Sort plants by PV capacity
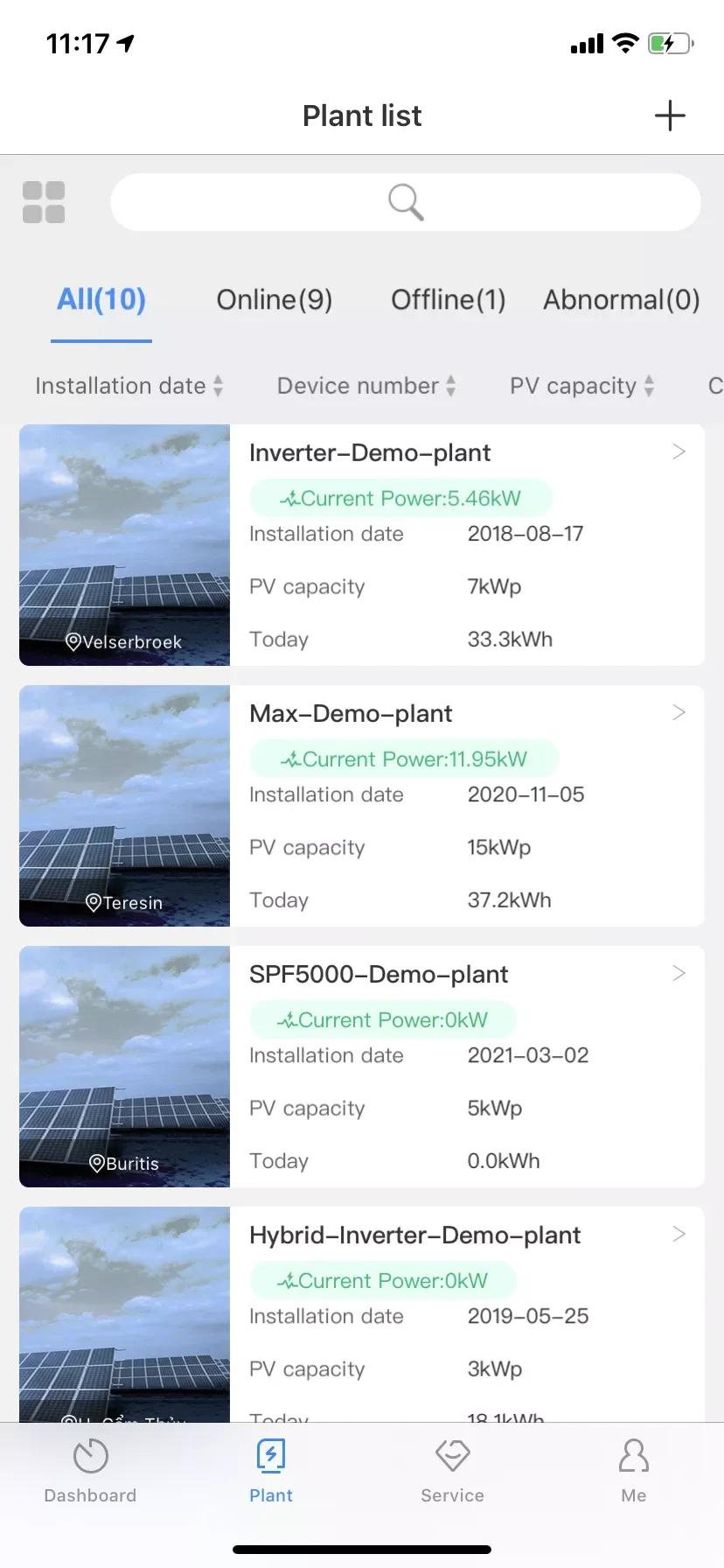This screenshot has width=724, height=1568. [582, 386]
